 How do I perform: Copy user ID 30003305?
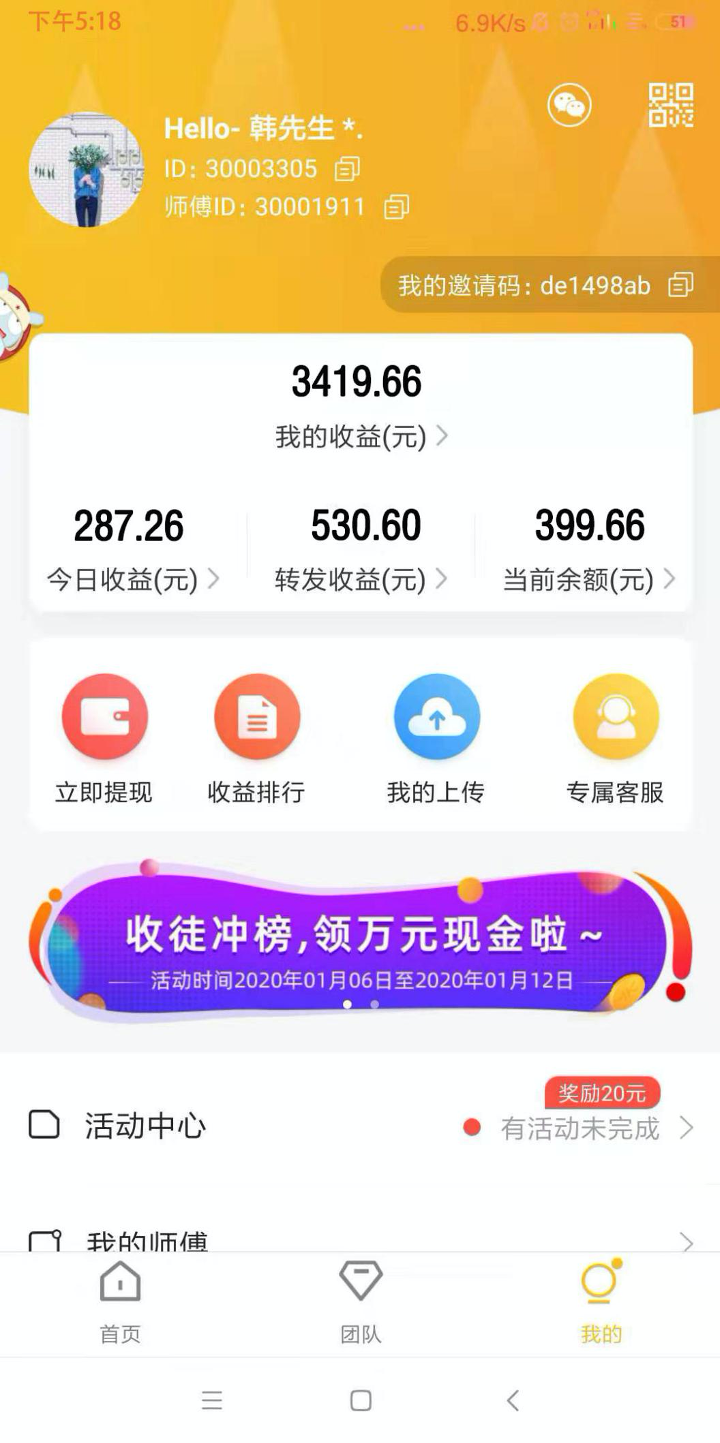coord(347,169)
